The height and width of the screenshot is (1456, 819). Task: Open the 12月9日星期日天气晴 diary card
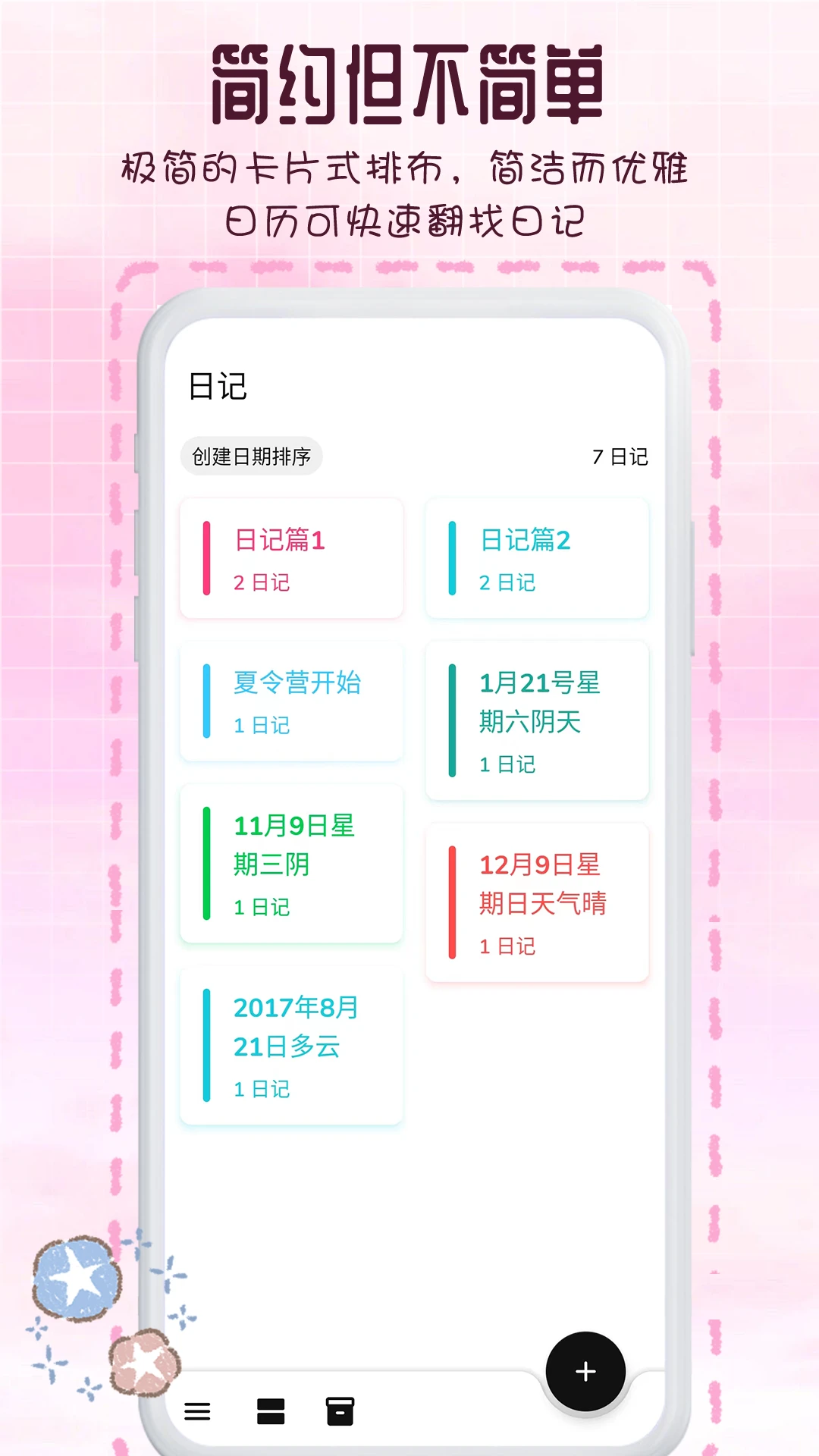click(x=537, y=902)
